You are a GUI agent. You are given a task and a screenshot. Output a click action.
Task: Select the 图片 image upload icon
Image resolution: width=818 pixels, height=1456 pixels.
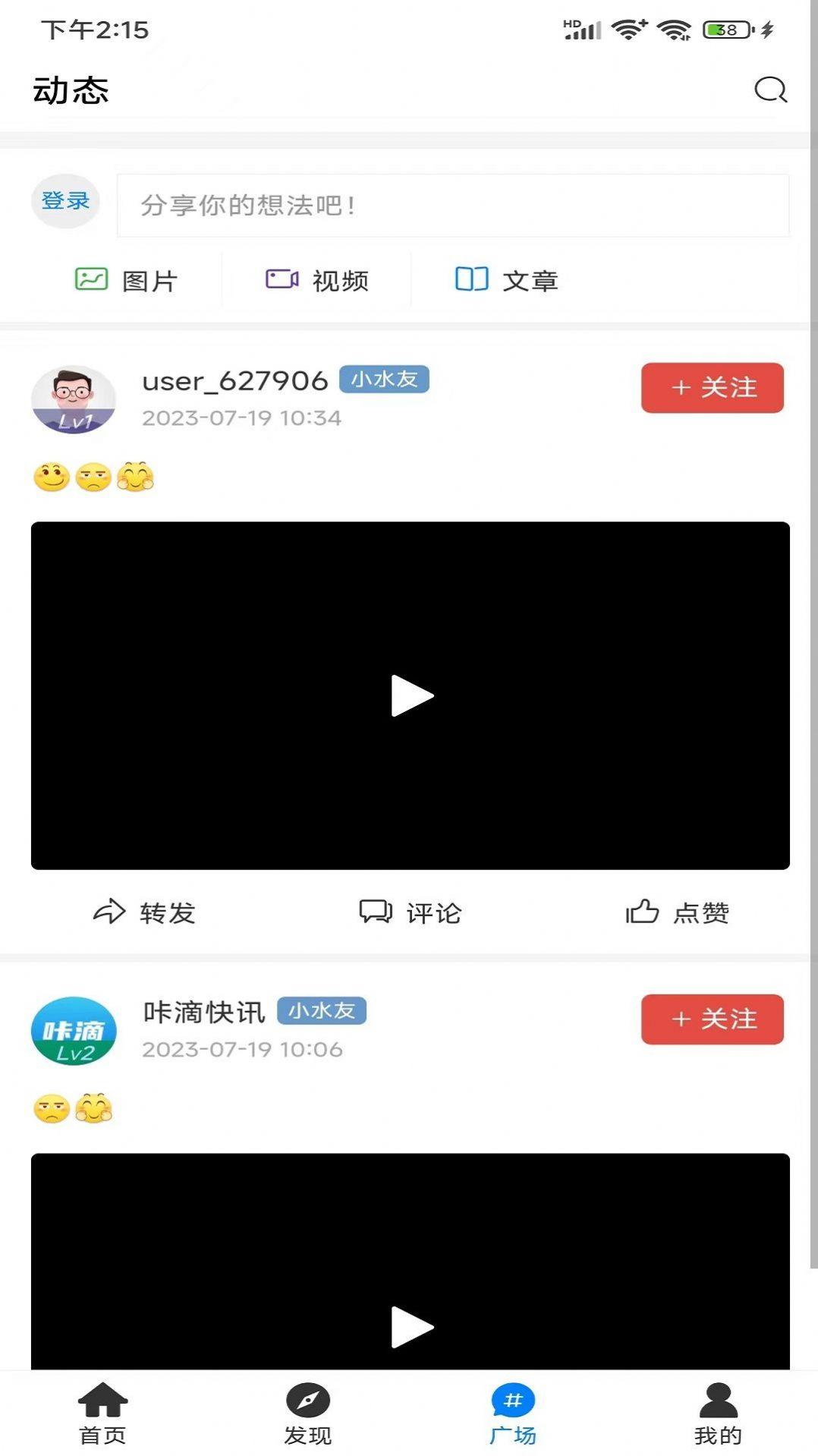pyautogui.click(x=91, y=279)
